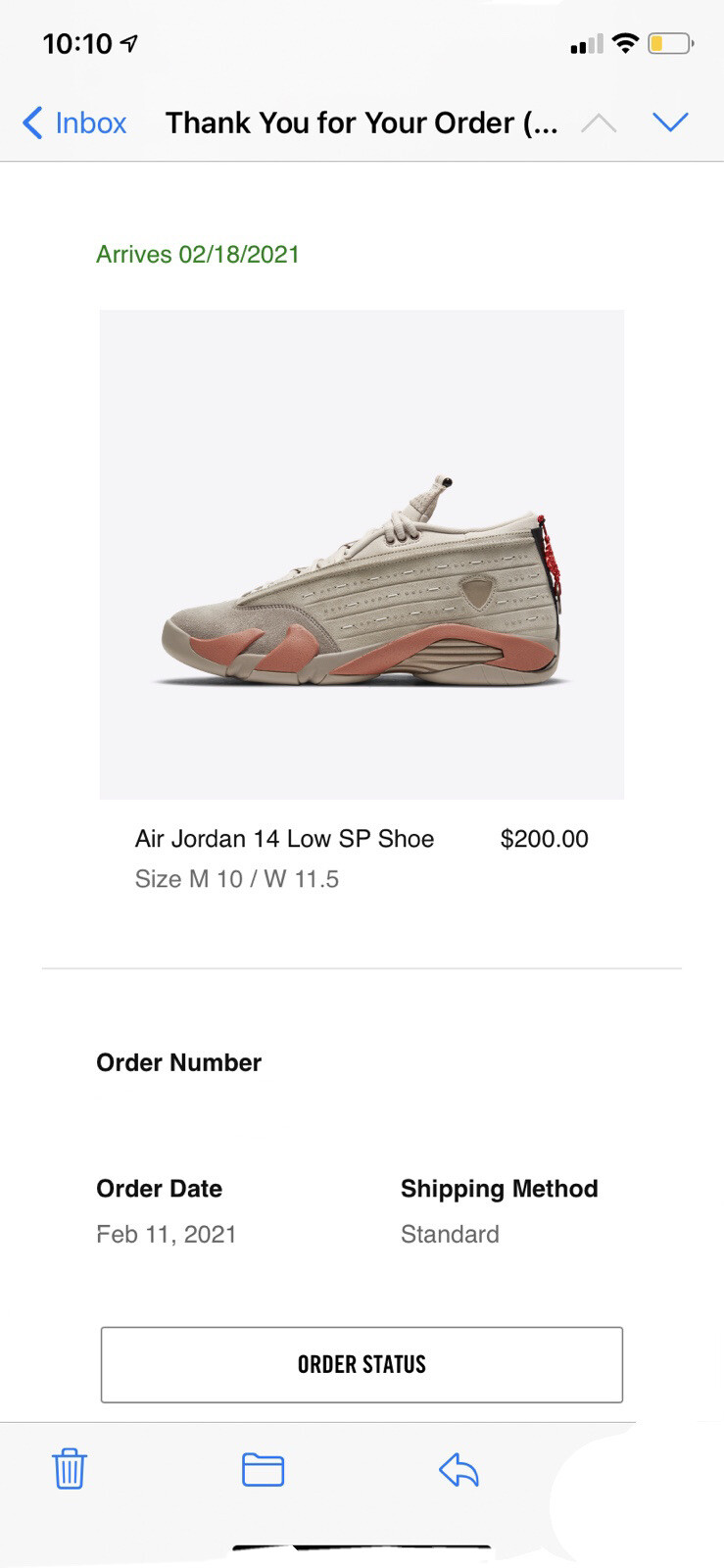This screenshot has width=724, height=1568.
Task: Move this email to a folder
Action: (x=263, y=1469)
